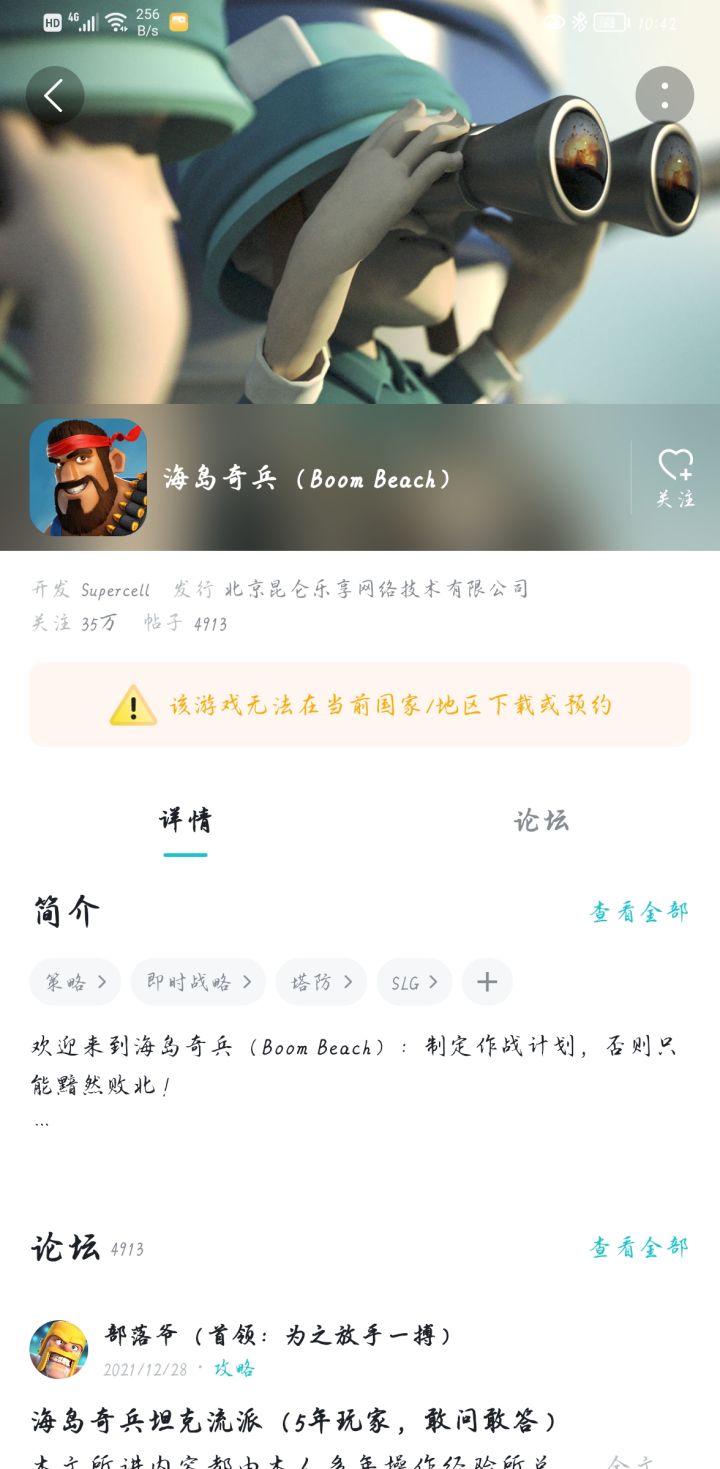Open 查看全部 next to 简介
The width and height of the screenshot is (720, 1469).
(x=639, y=911)
